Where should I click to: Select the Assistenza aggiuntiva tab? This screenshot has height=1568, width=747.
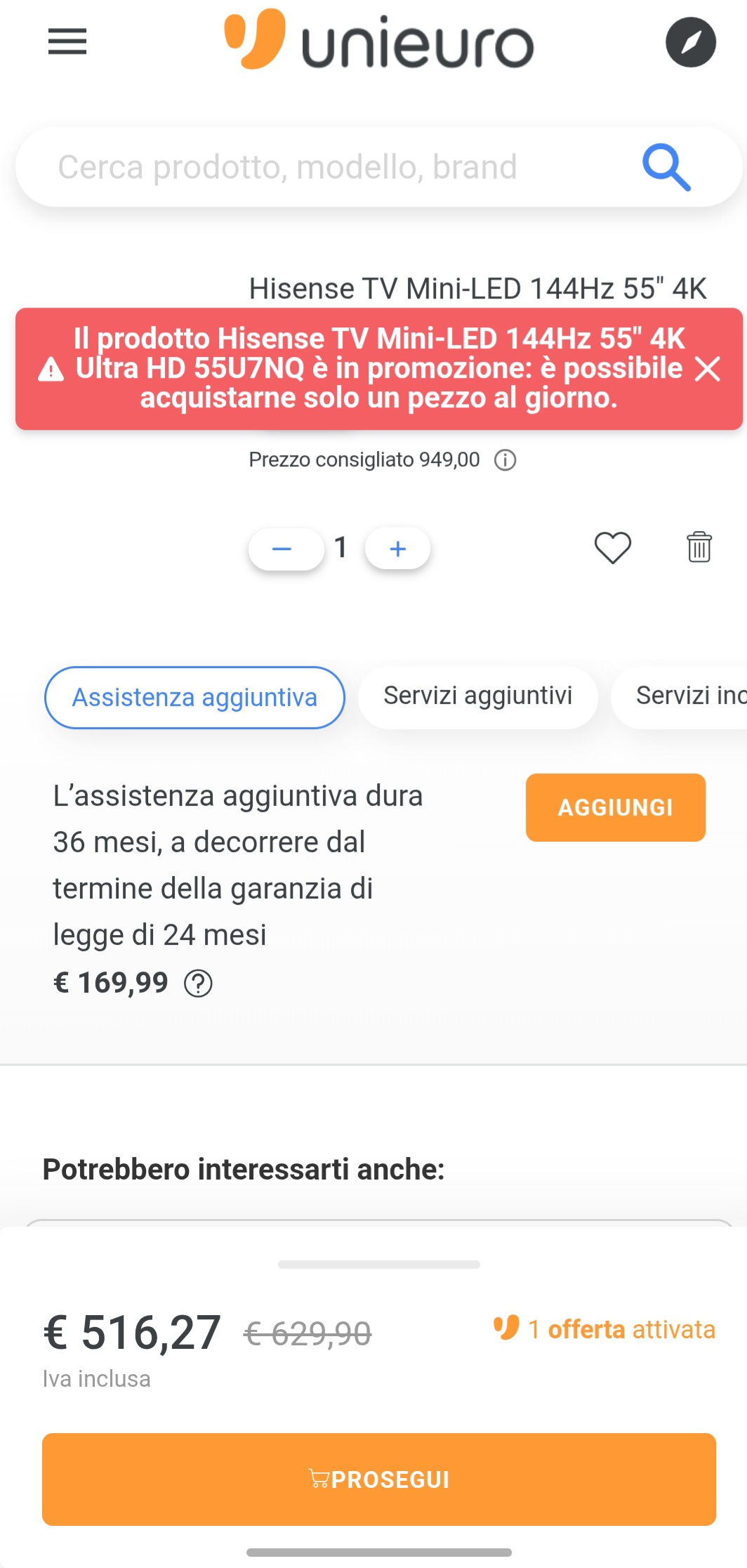194,698
